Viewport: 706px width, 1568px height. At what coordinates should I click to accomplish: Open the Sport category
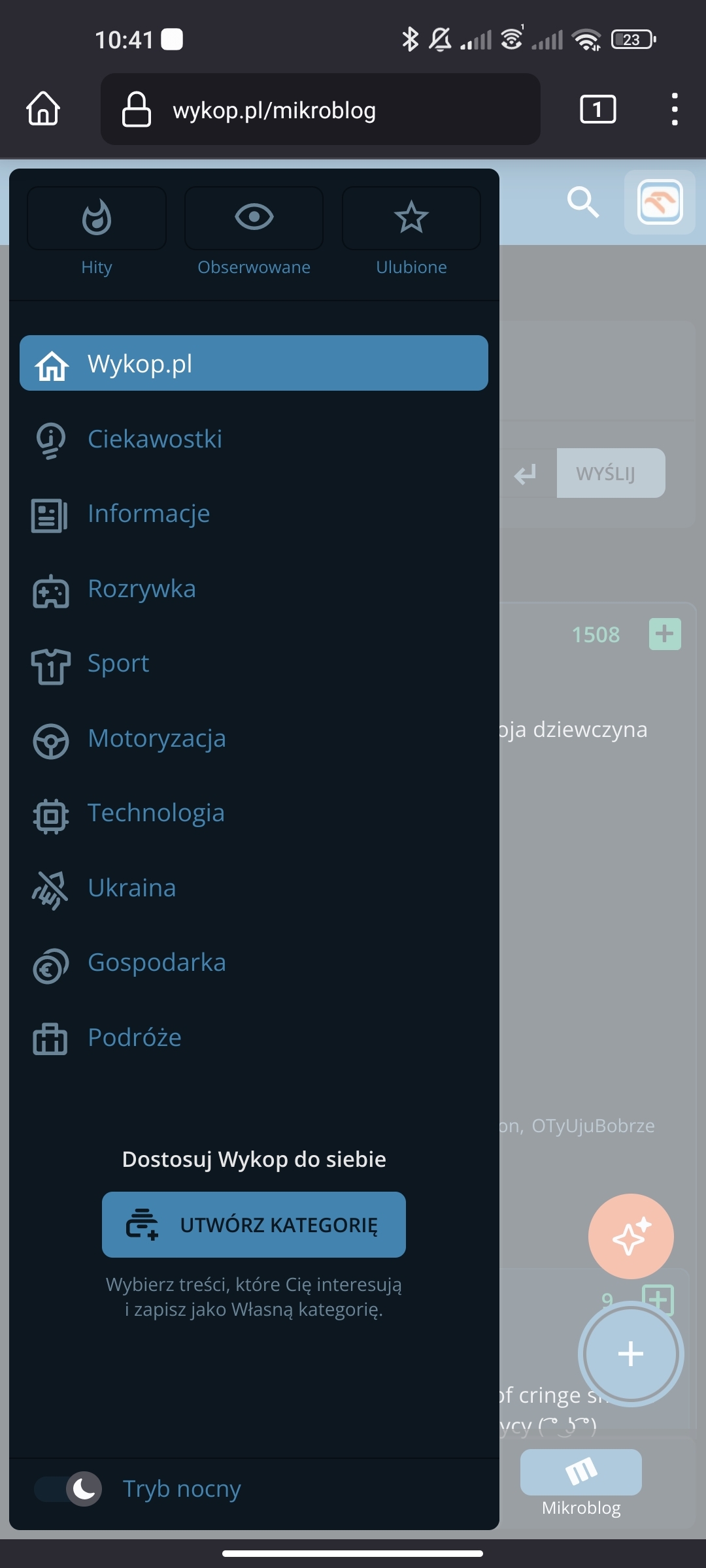point(118,664)
